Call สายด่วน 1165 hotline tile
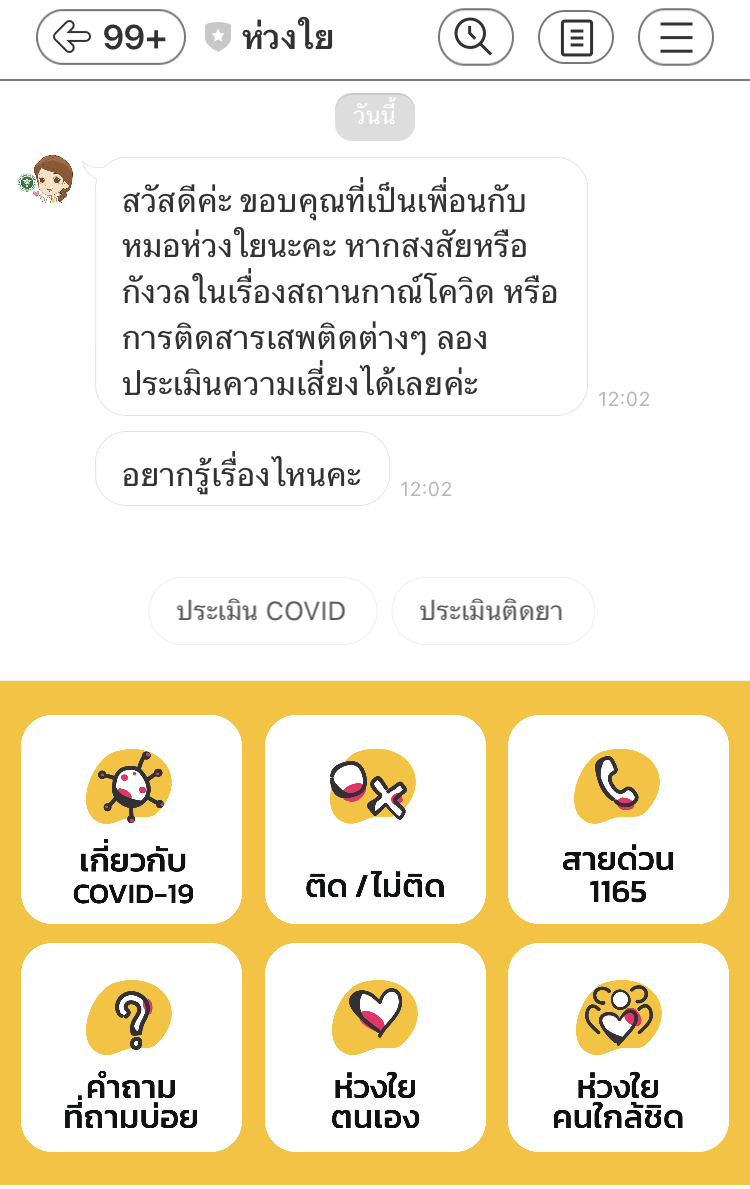Screen dimensions: 750x1189 [x=618, y=819]
